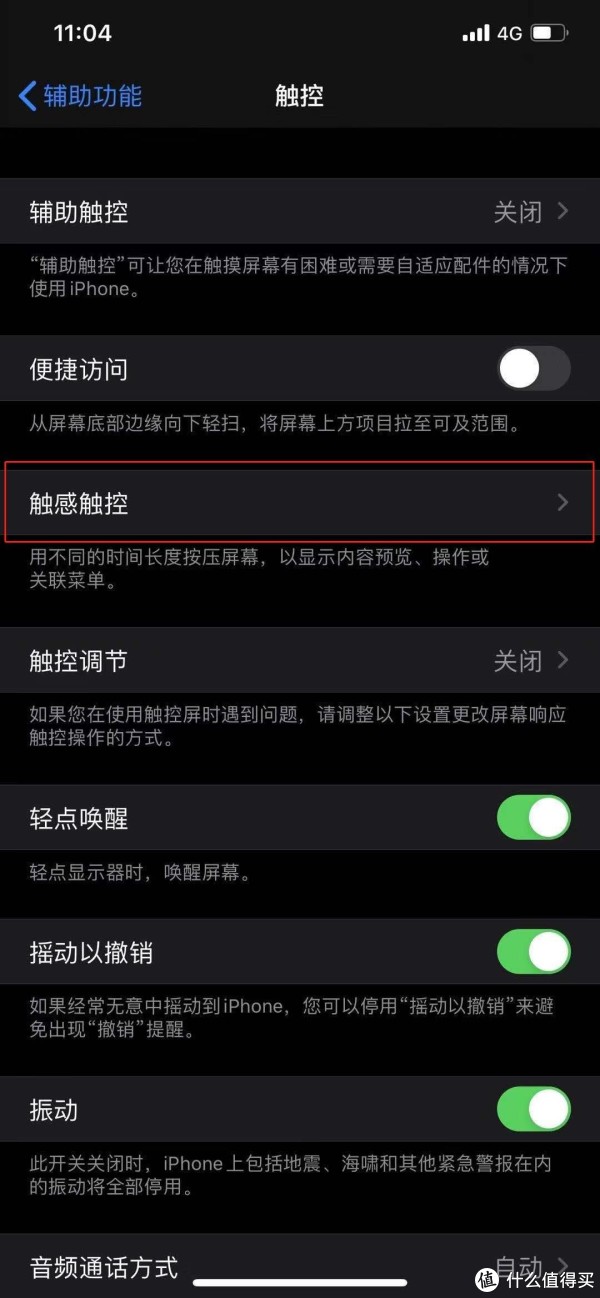
Task: Turn on 便捷访问
Action: [x=534, y=369]
